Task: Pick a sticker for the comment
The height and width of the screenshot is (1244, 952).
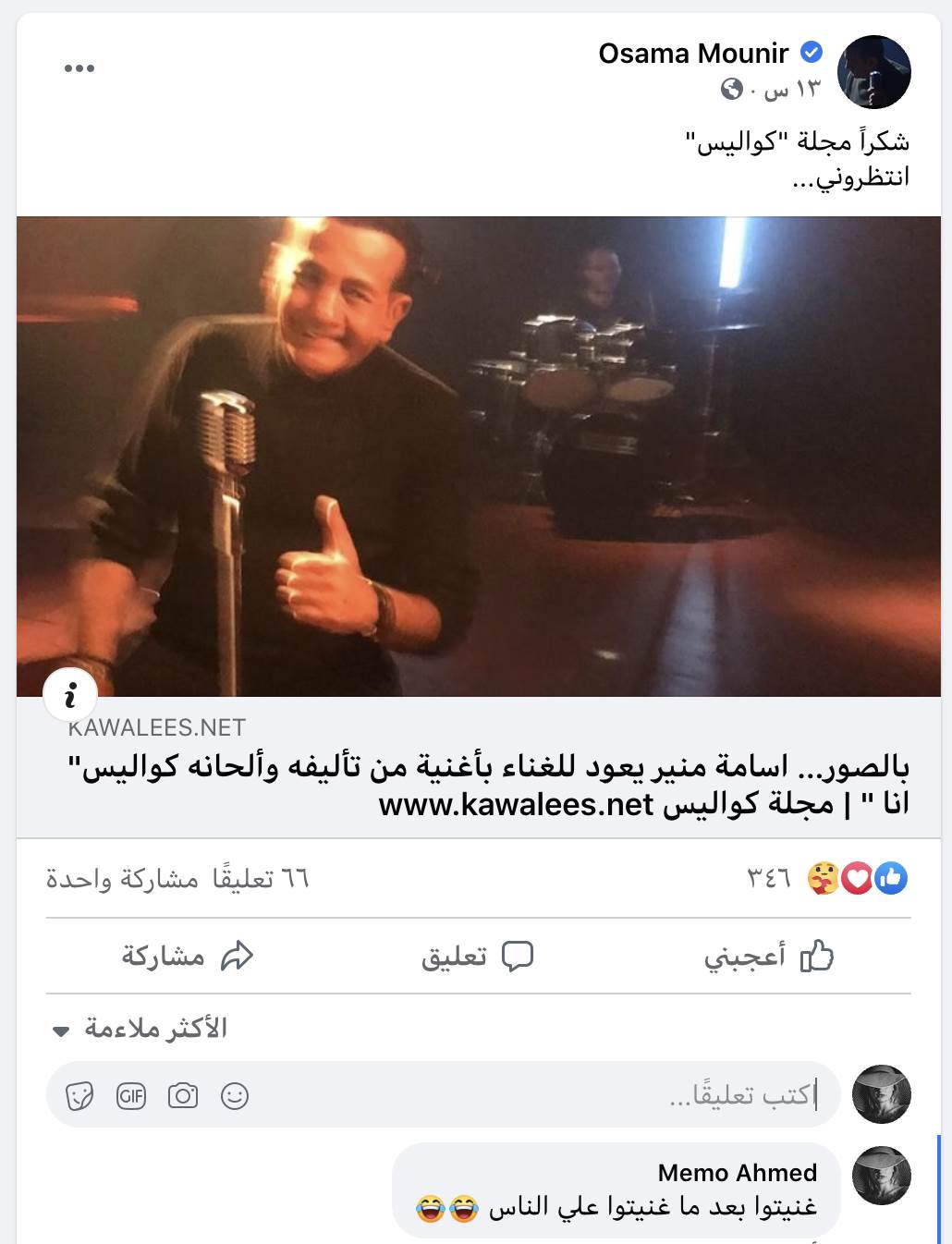Action: click(79, 1096)
